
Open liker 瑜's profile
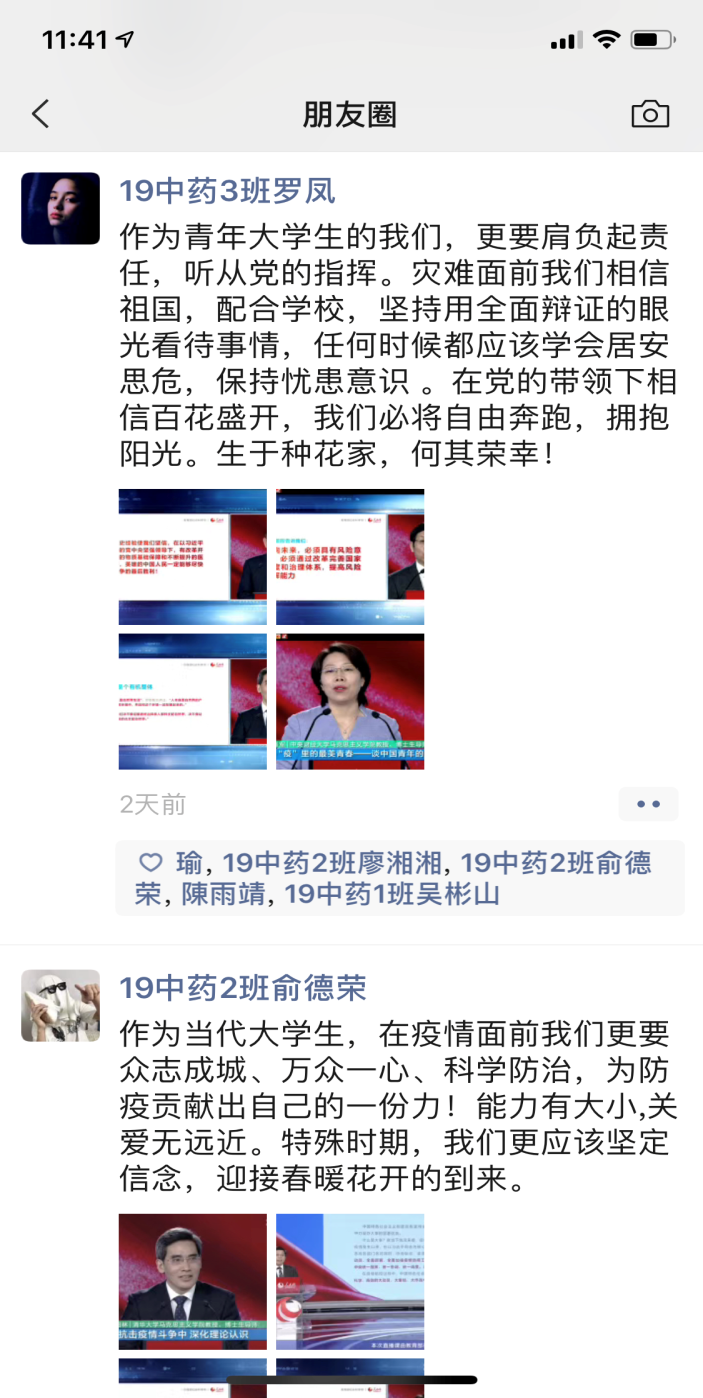(188, 863)
